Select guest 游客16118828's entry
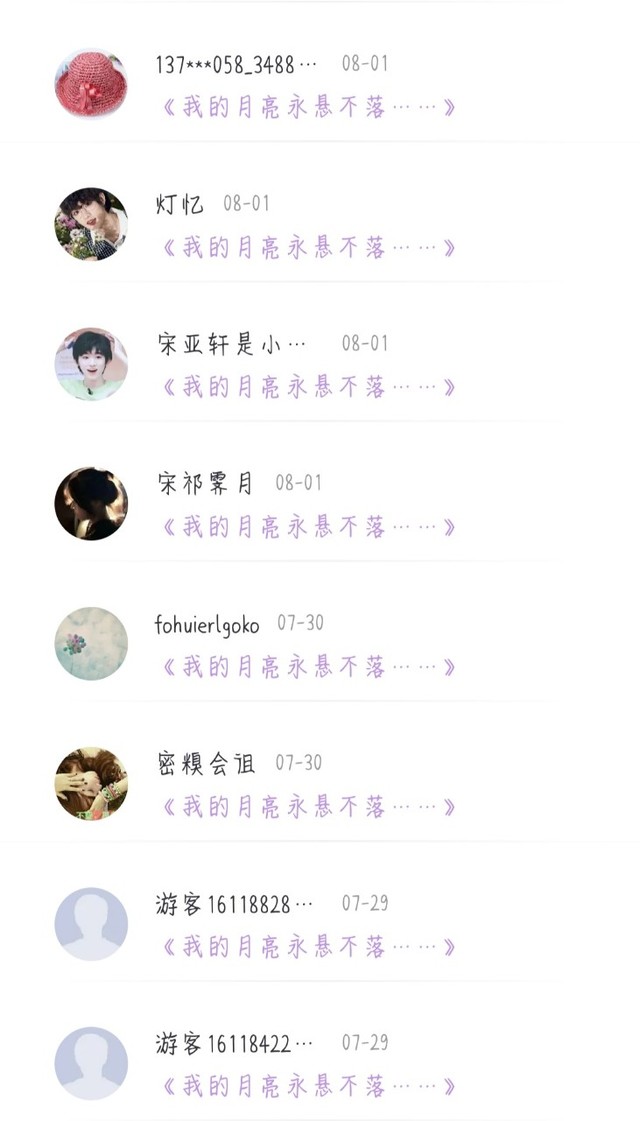 pyautogui.click(x=320, y=924)
